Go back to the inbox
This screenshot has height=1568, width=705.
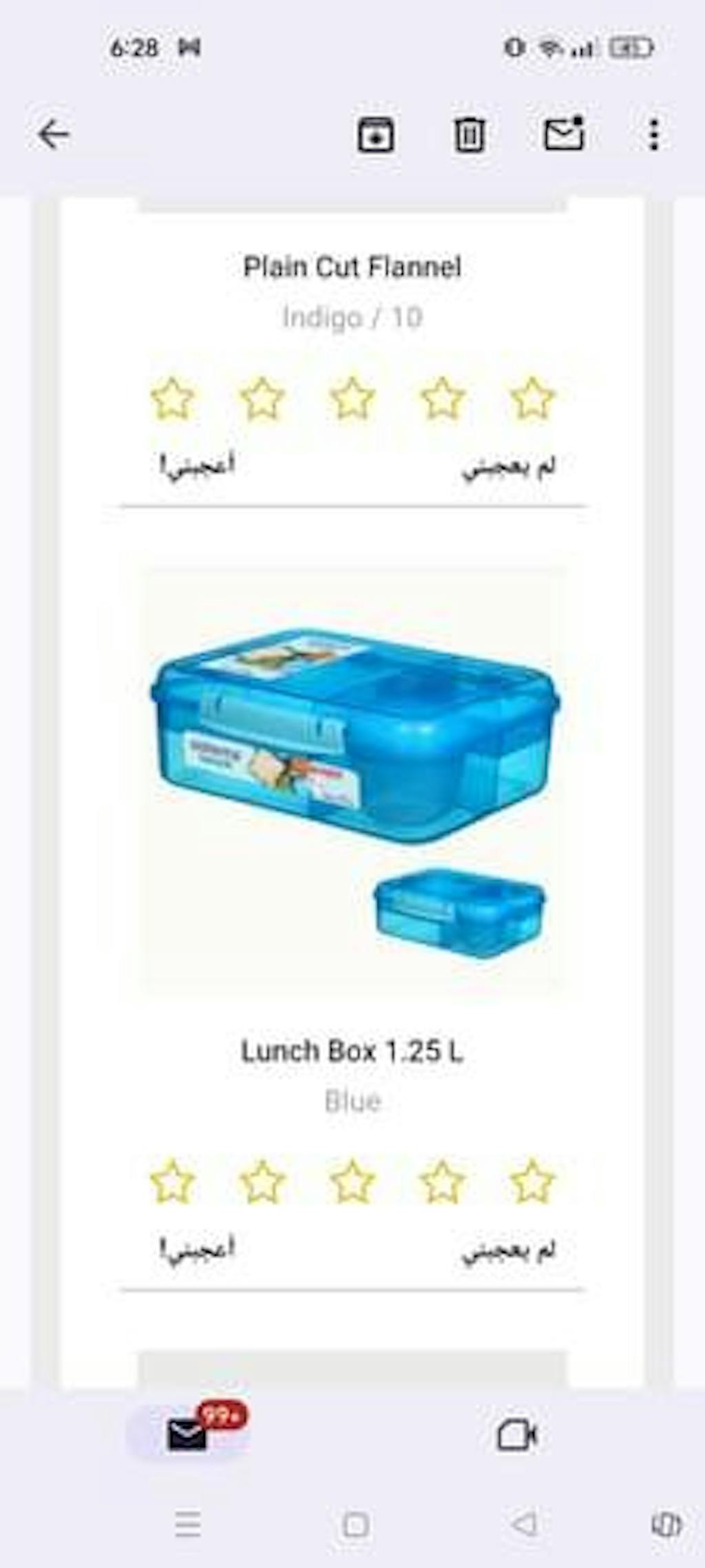coord(54,134)
